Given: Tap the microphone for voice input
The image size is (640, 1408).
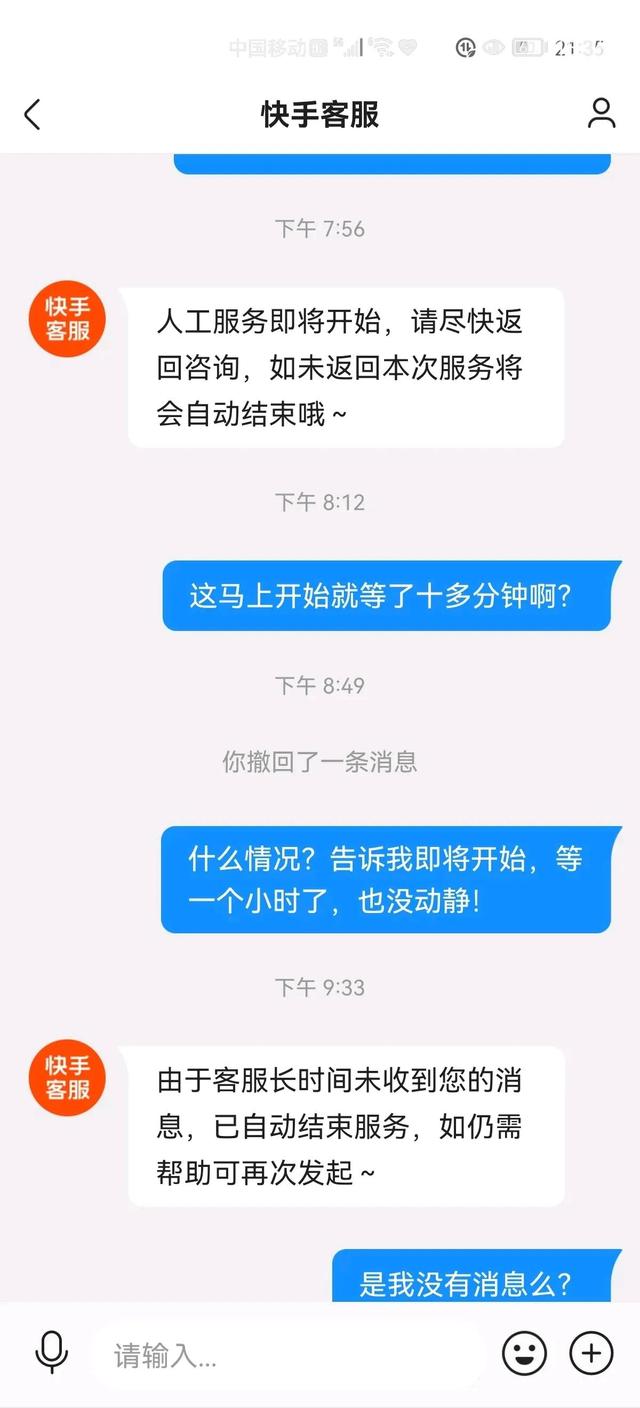Looking at the screenshot, I should pyautogui.click(x=51, y=1353).
